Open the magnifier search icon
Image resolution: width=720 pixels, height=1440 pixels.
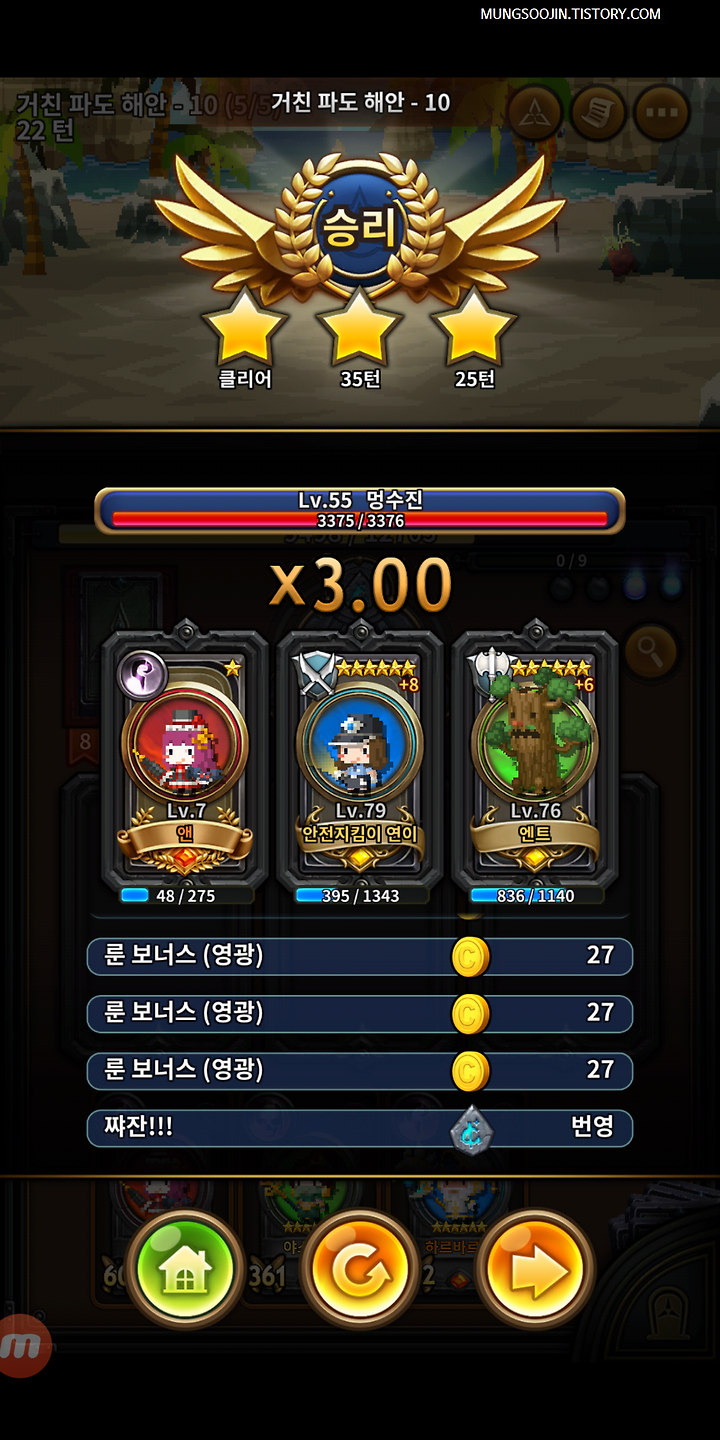(651, 653)
